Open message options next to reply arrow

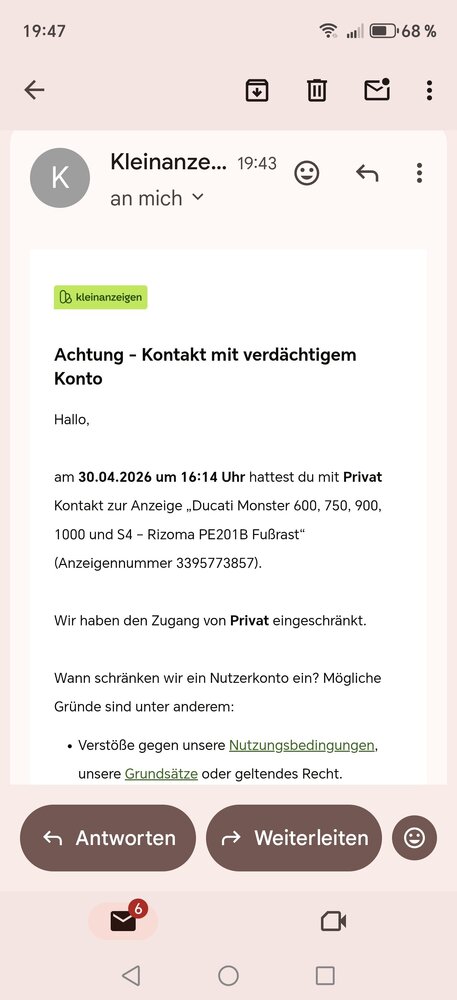pos(419,173)
